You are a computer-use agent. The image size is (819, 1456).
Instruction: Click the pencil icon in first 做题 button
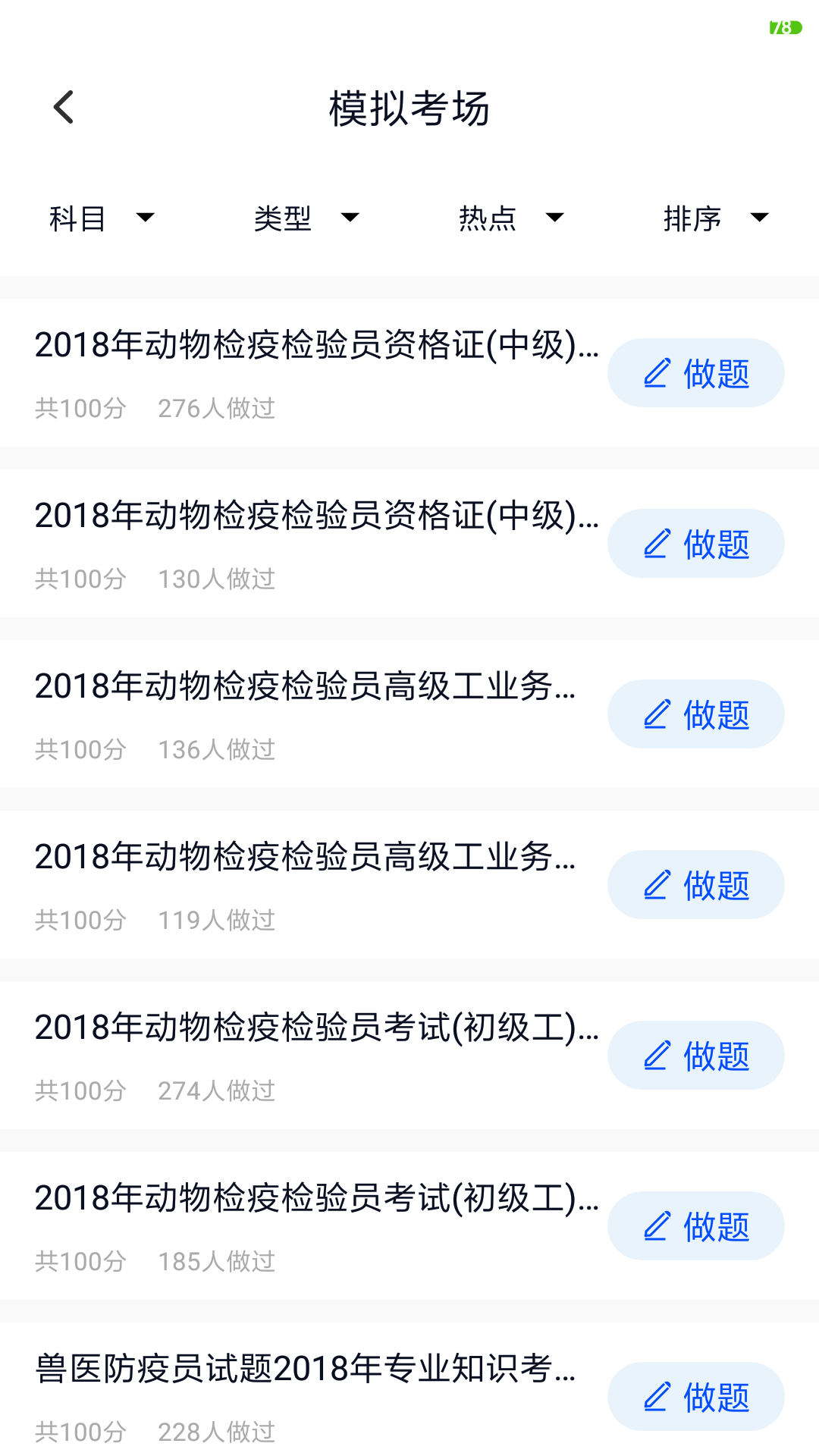tap(657, 372)
